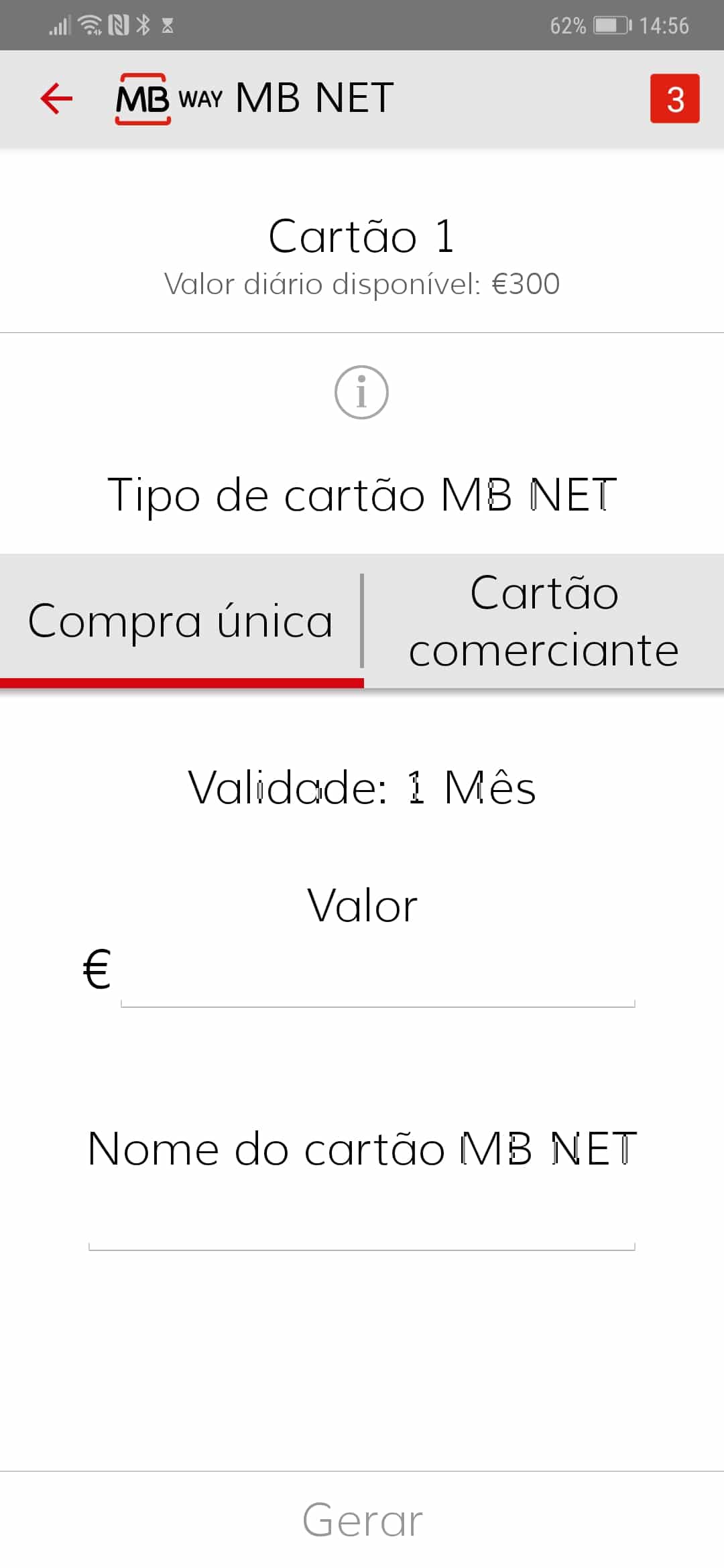The image size is (724, 1568).
Task: Select the Compra única tab
Action: point(181,621)
